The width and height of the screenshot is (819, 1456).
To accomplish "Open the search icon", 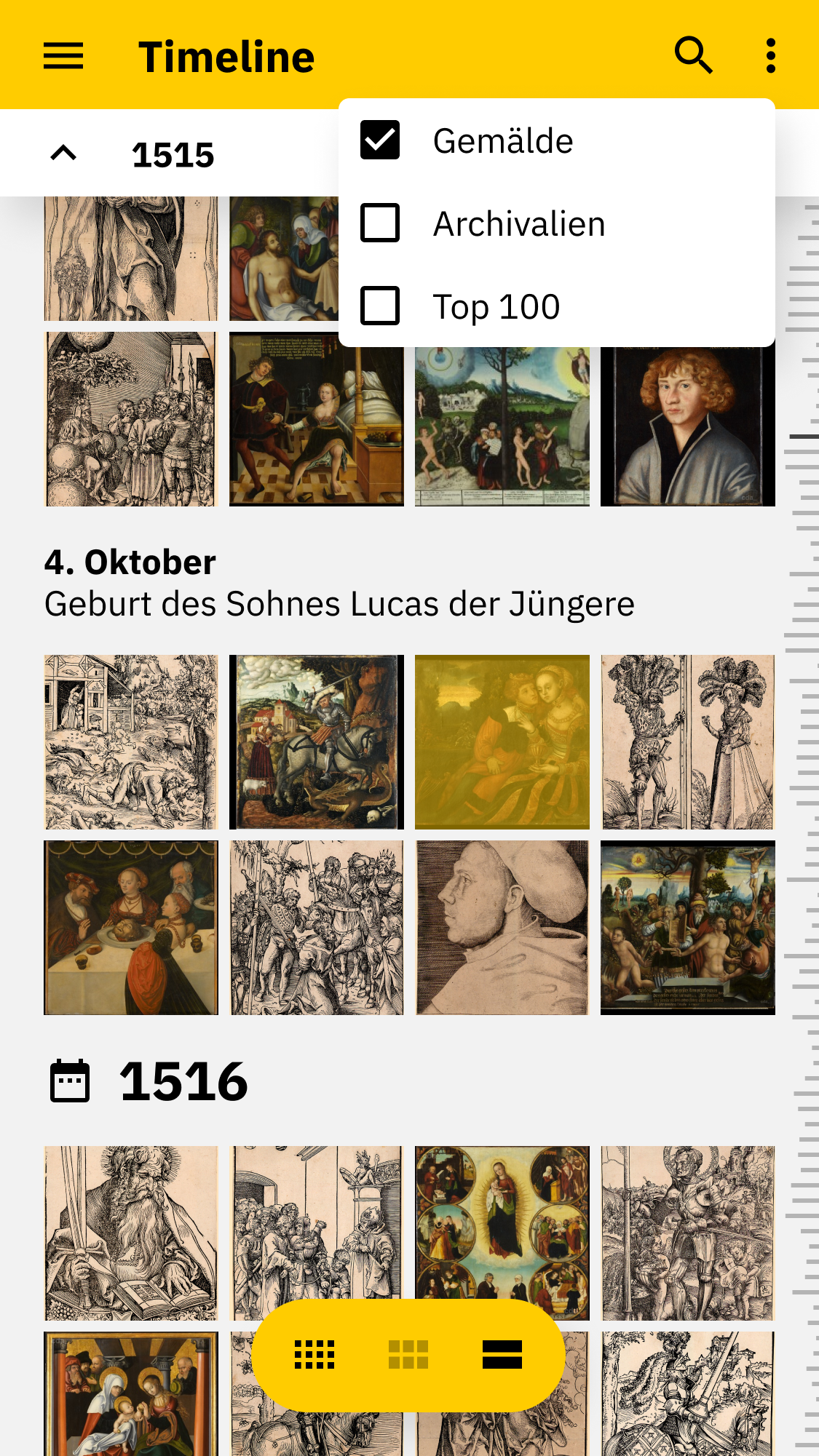I will click(x=693, y=56).
